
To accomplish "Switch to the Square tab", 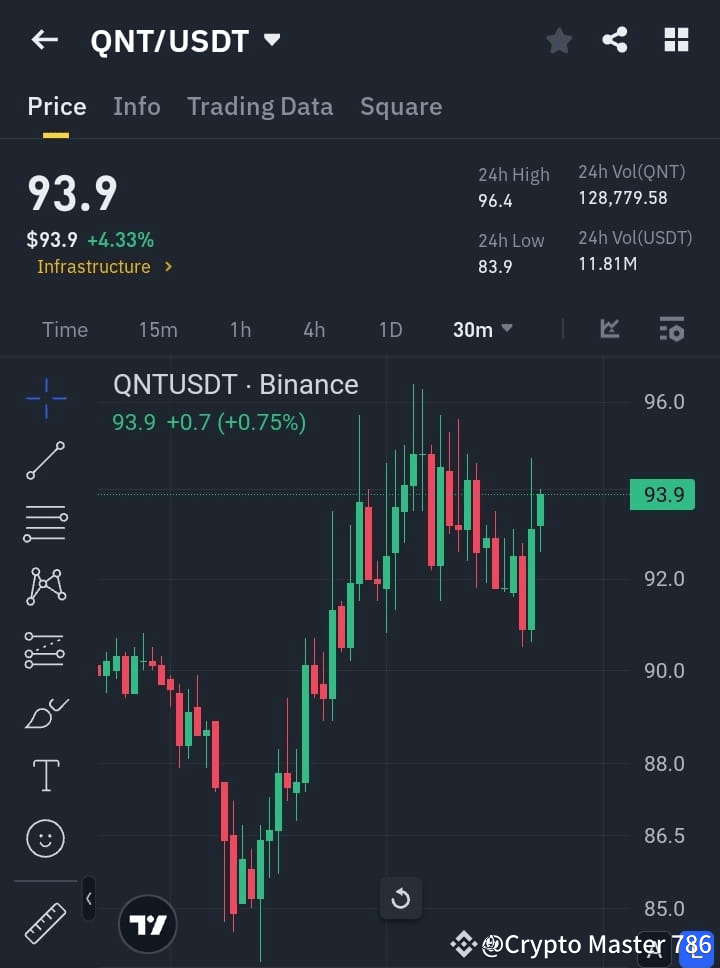I will pyautogui.click(x=400, y=106).
